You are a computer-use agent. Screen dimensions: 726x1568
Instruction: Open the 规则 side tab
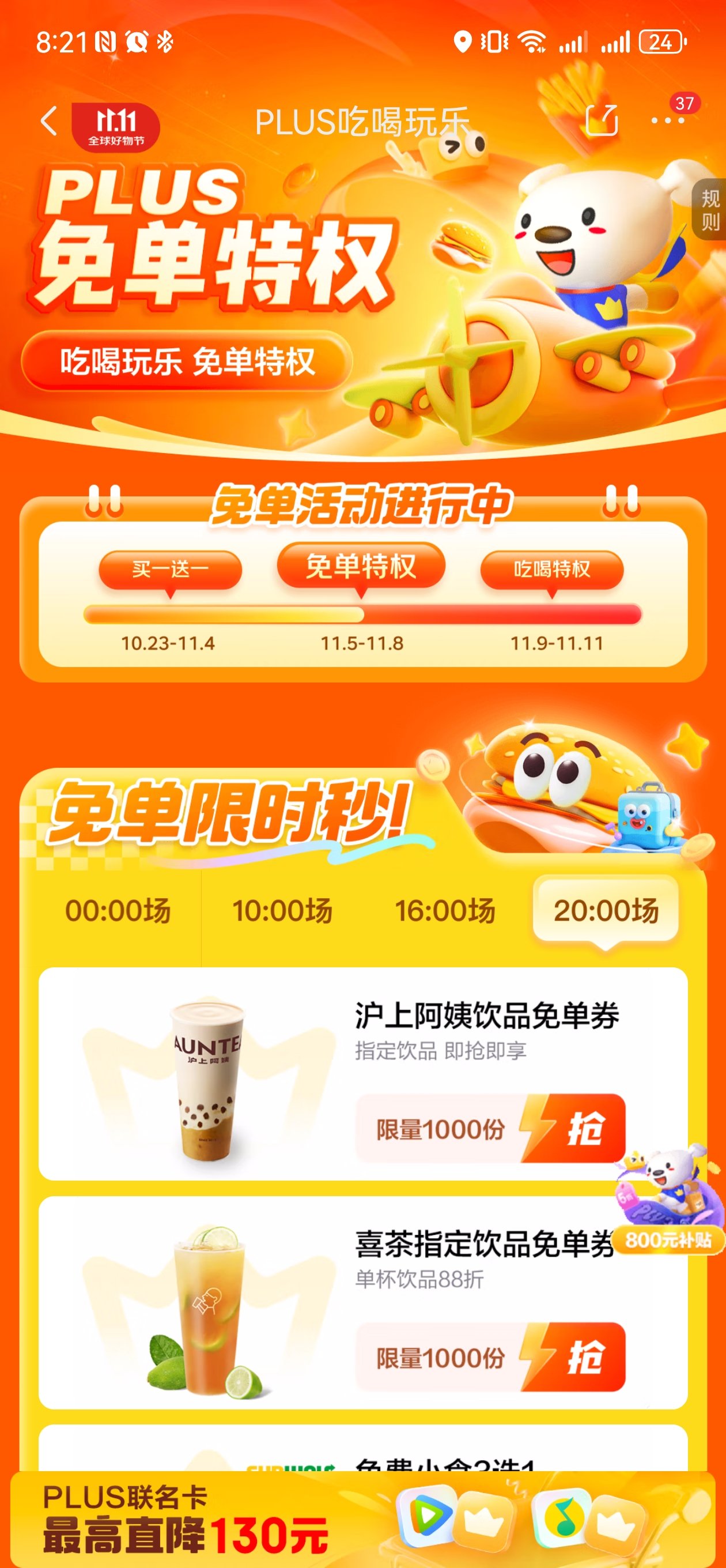(709, 210)
